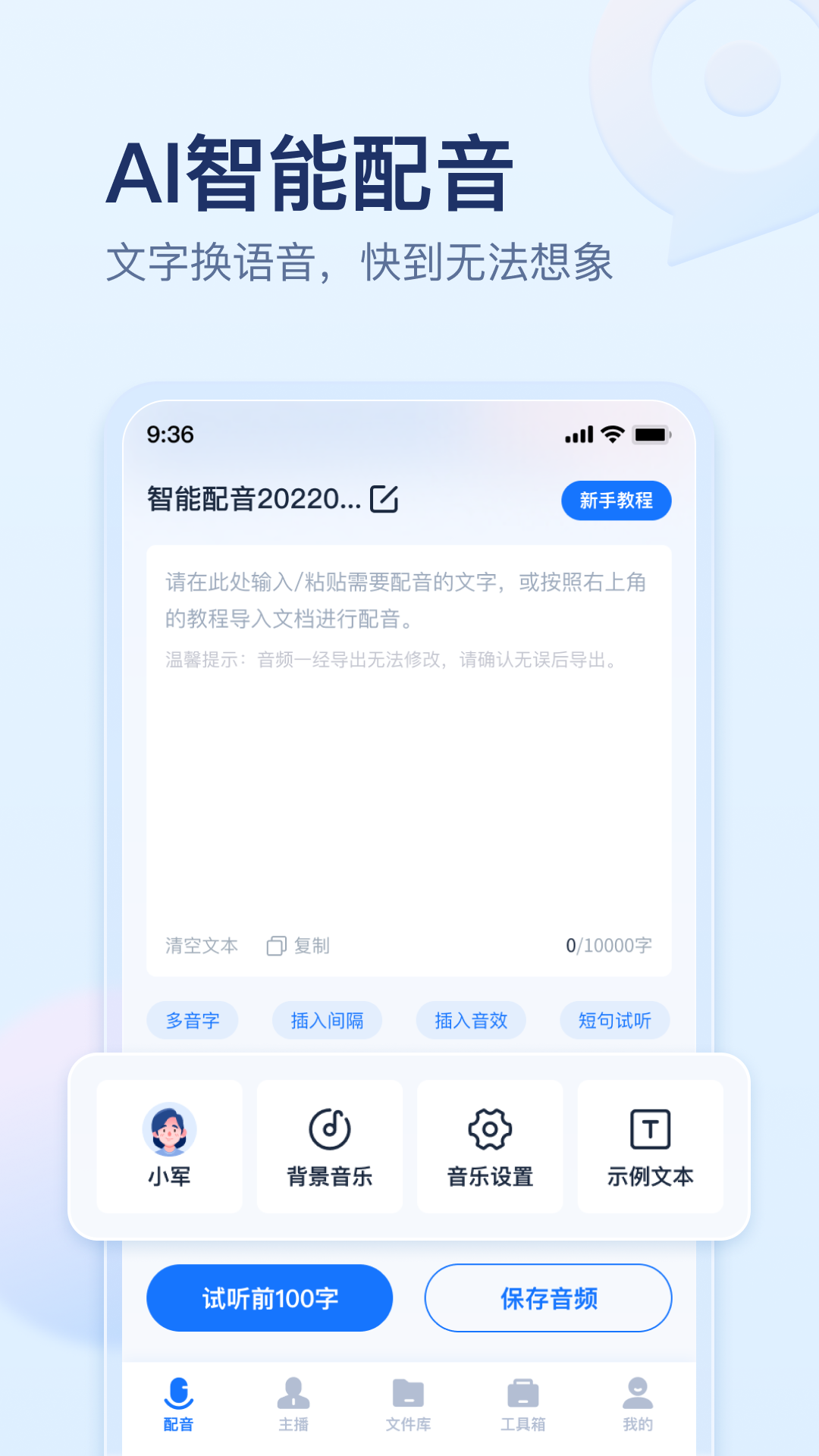Image resolution: width=819 pixels, height=1456 pixels.
Task: Clear text using 清空文本
Action: tap(199, 946)
